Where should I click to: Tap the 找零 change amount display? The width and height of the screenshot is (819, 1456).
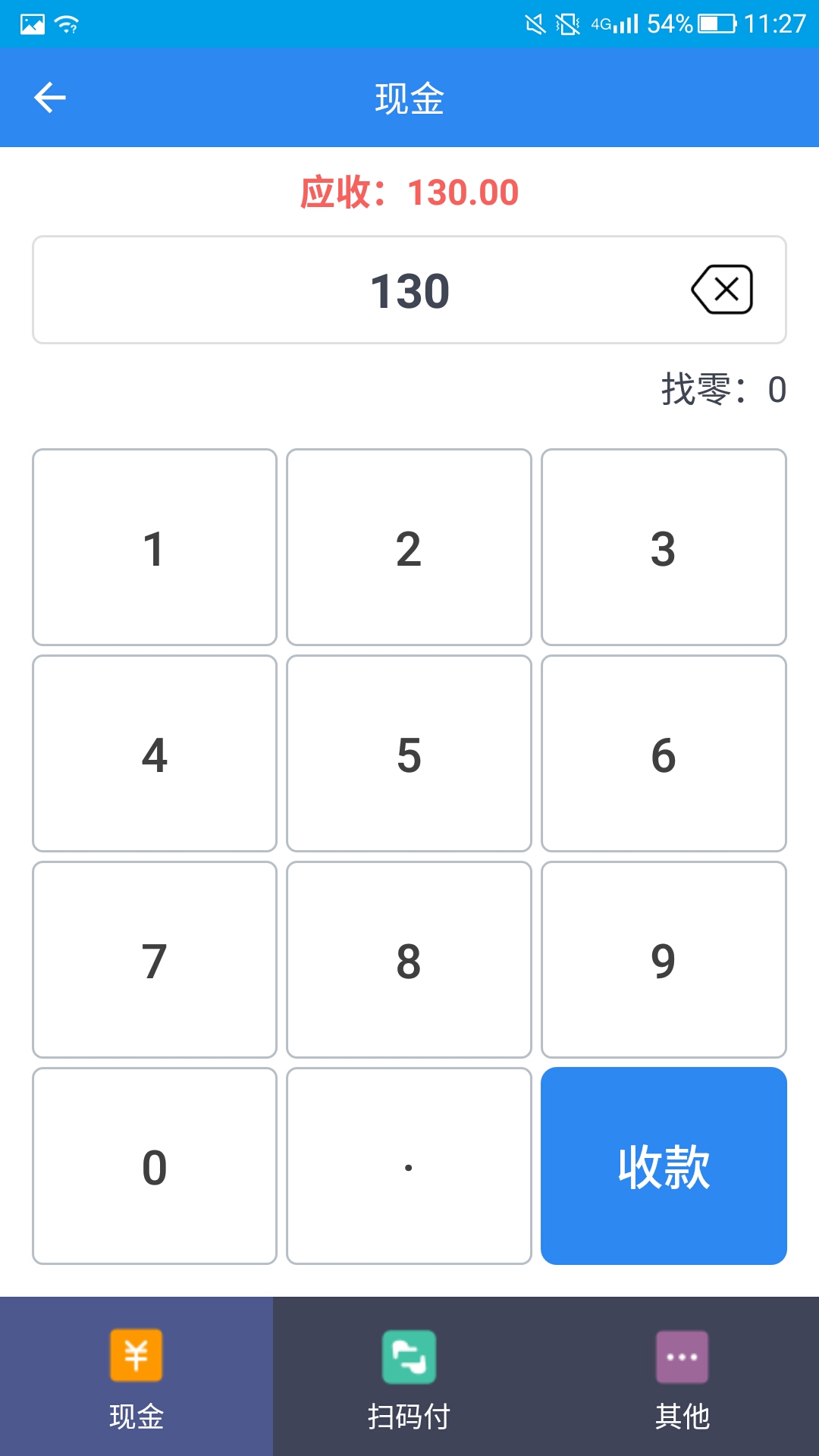pos(720,390)
